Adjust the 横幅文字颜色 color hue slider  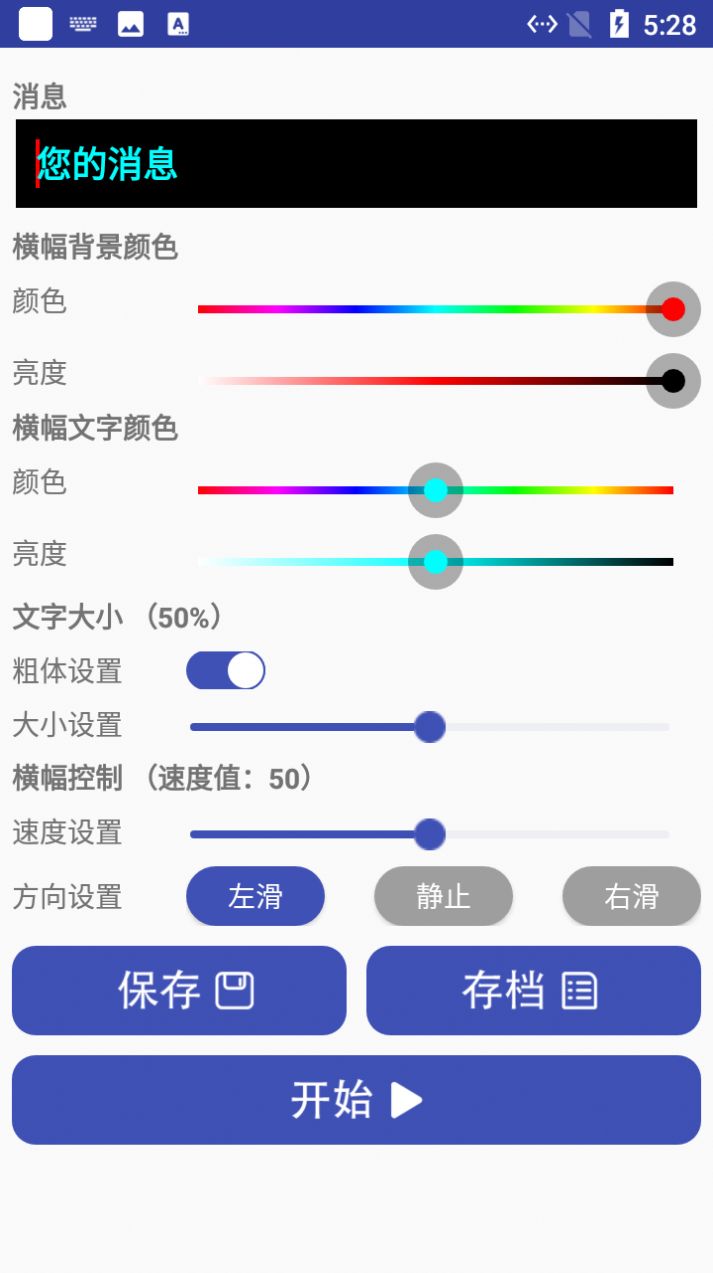coord(435,490)
